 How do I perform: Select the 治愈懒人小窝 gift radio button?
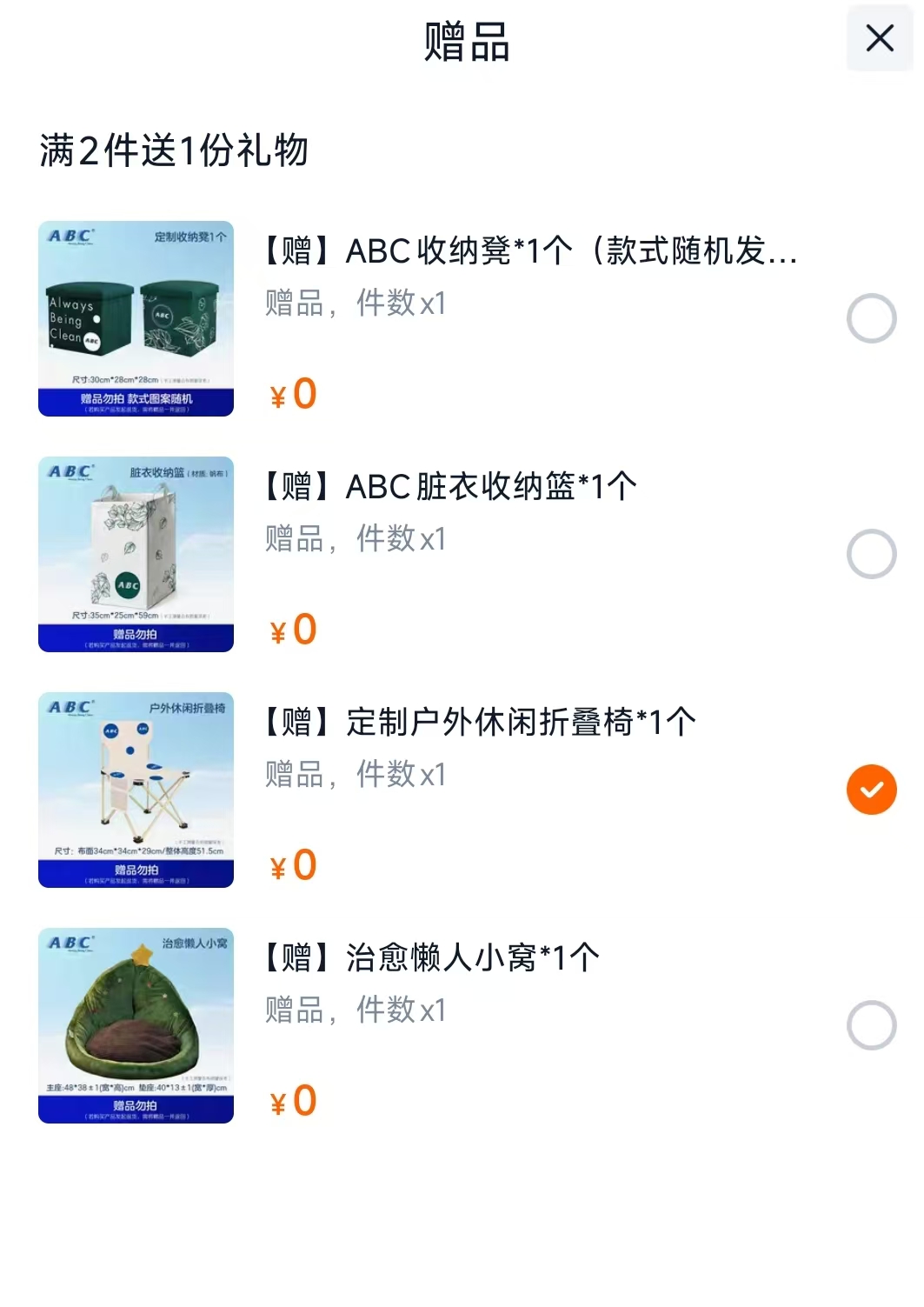tap(871, 1025)
